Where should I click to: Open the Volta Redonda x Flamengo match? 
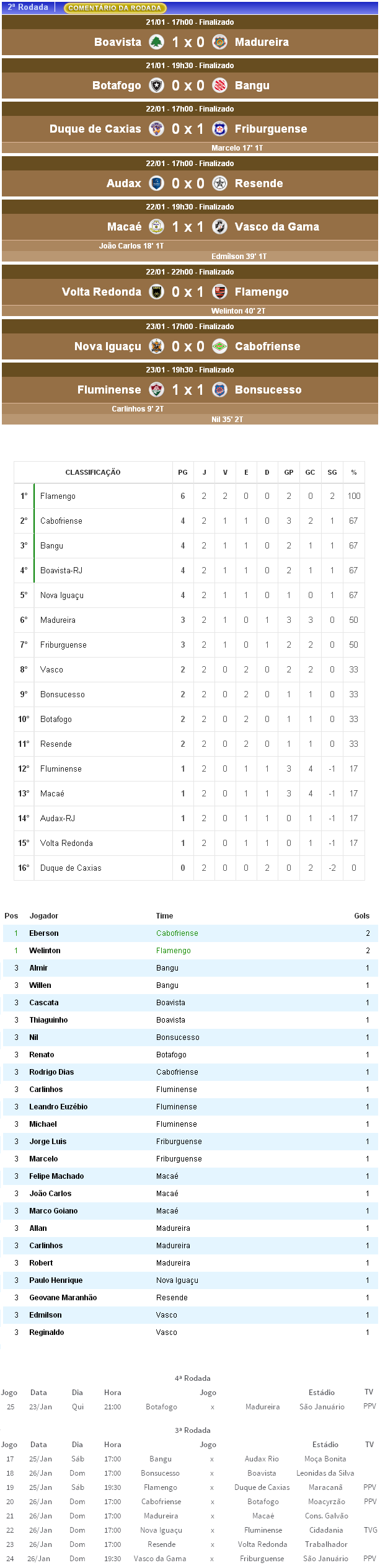190,292
